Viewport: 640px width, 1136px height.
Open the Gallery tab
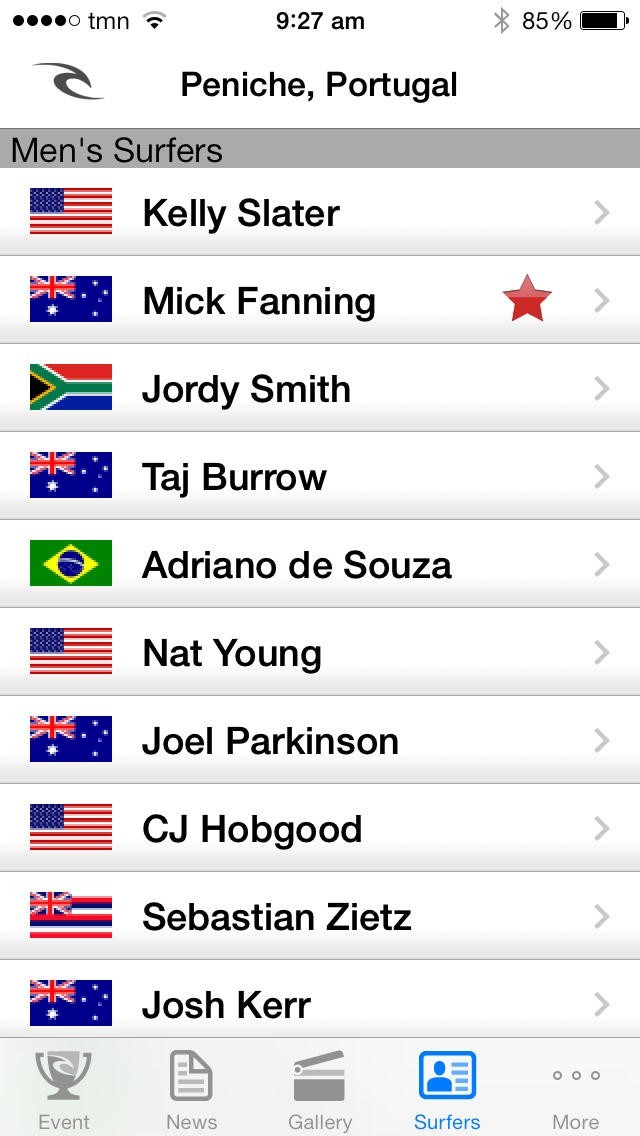point(320,1088)
